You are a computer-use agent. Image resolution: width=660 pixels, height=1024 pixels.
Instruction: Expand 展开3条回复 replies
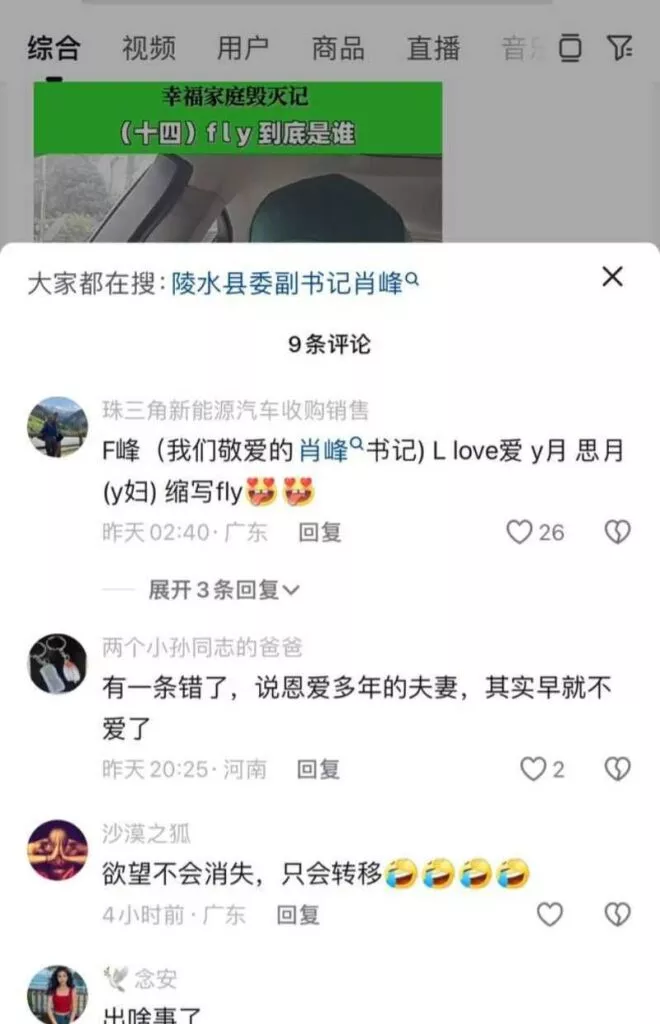224,590
